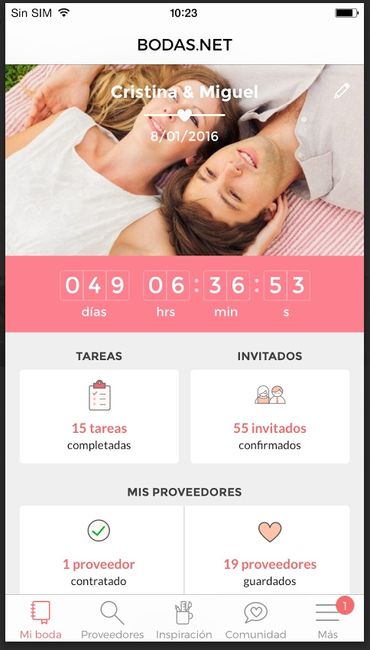Open the Más menu tab
Image resolution: width=370 pixels, height=650 pixels.
pos(328,620)
